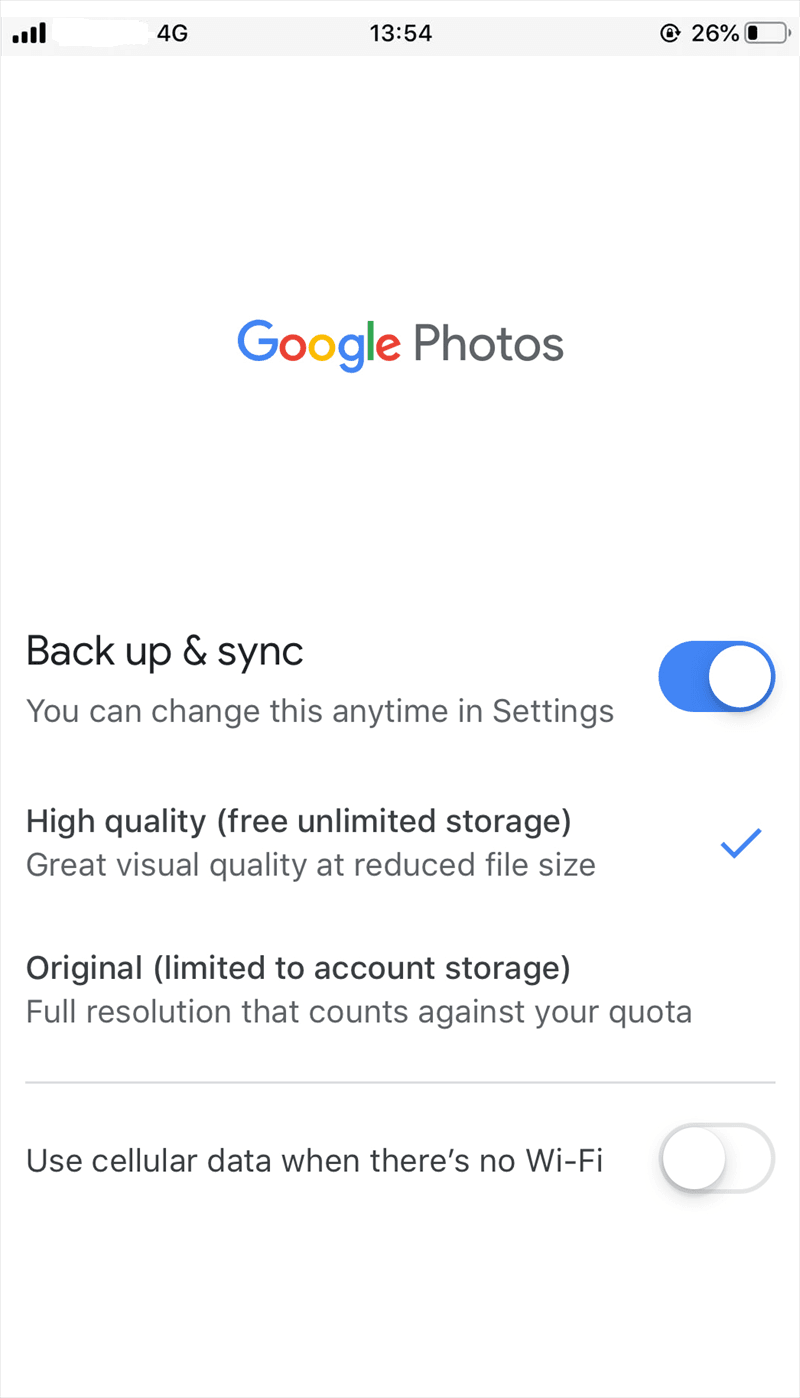
Task: Turn off Back up & sync switch
Action: tap(716, 677)
